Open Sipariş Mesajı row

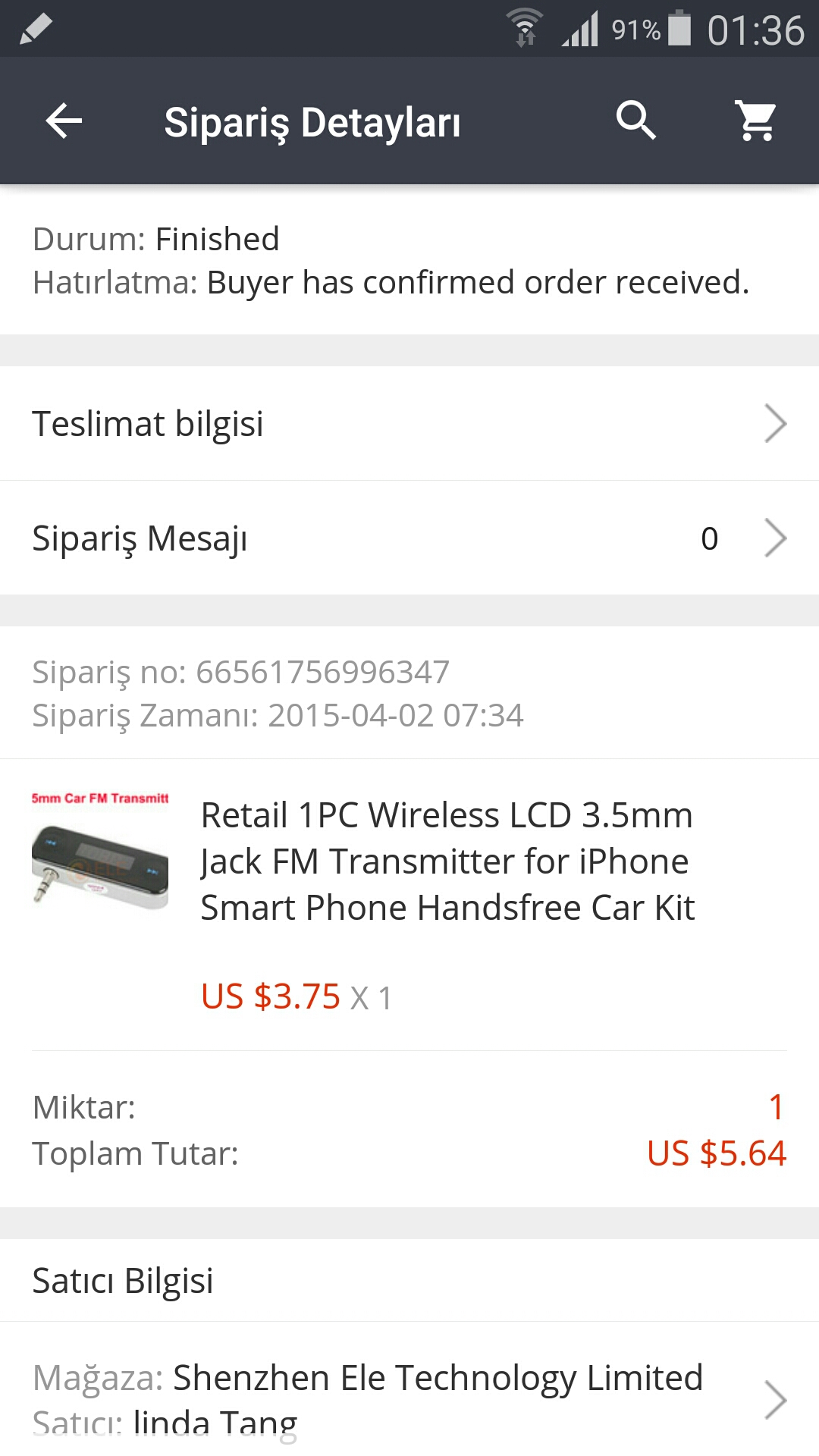tap(409, 538)
